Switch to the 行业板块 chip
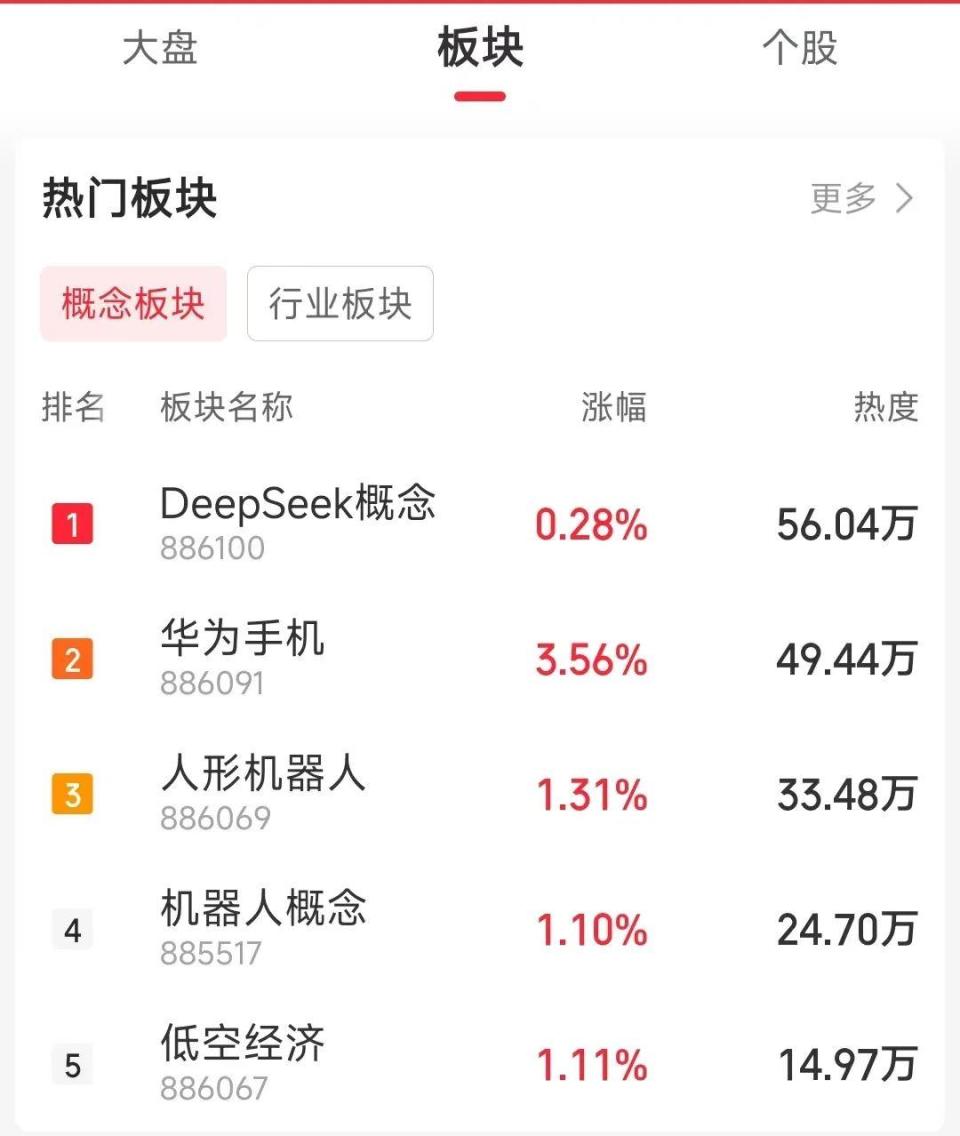 [340, 304]
